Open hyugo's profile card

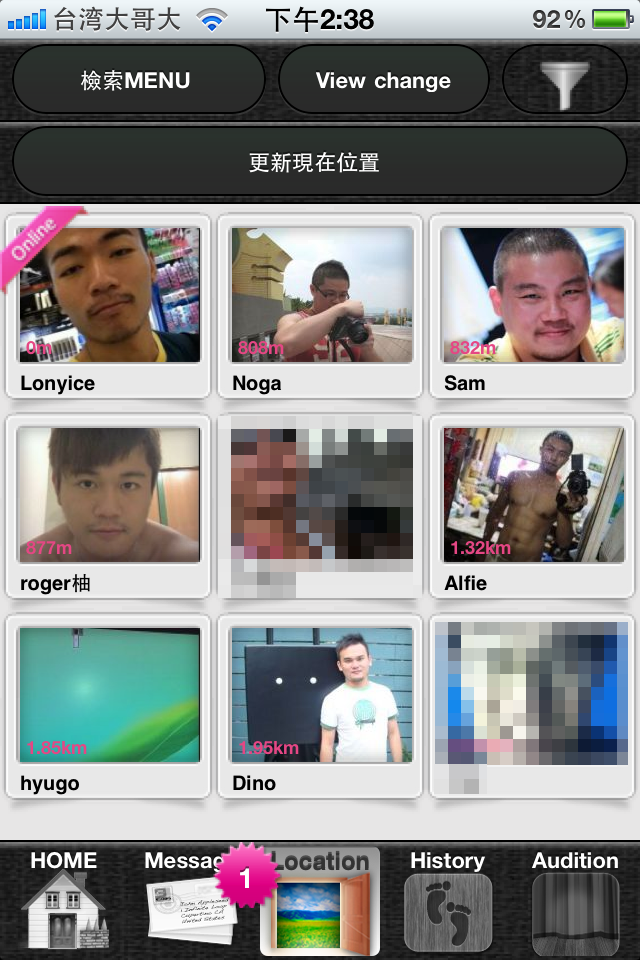click(x=108, y=705)
